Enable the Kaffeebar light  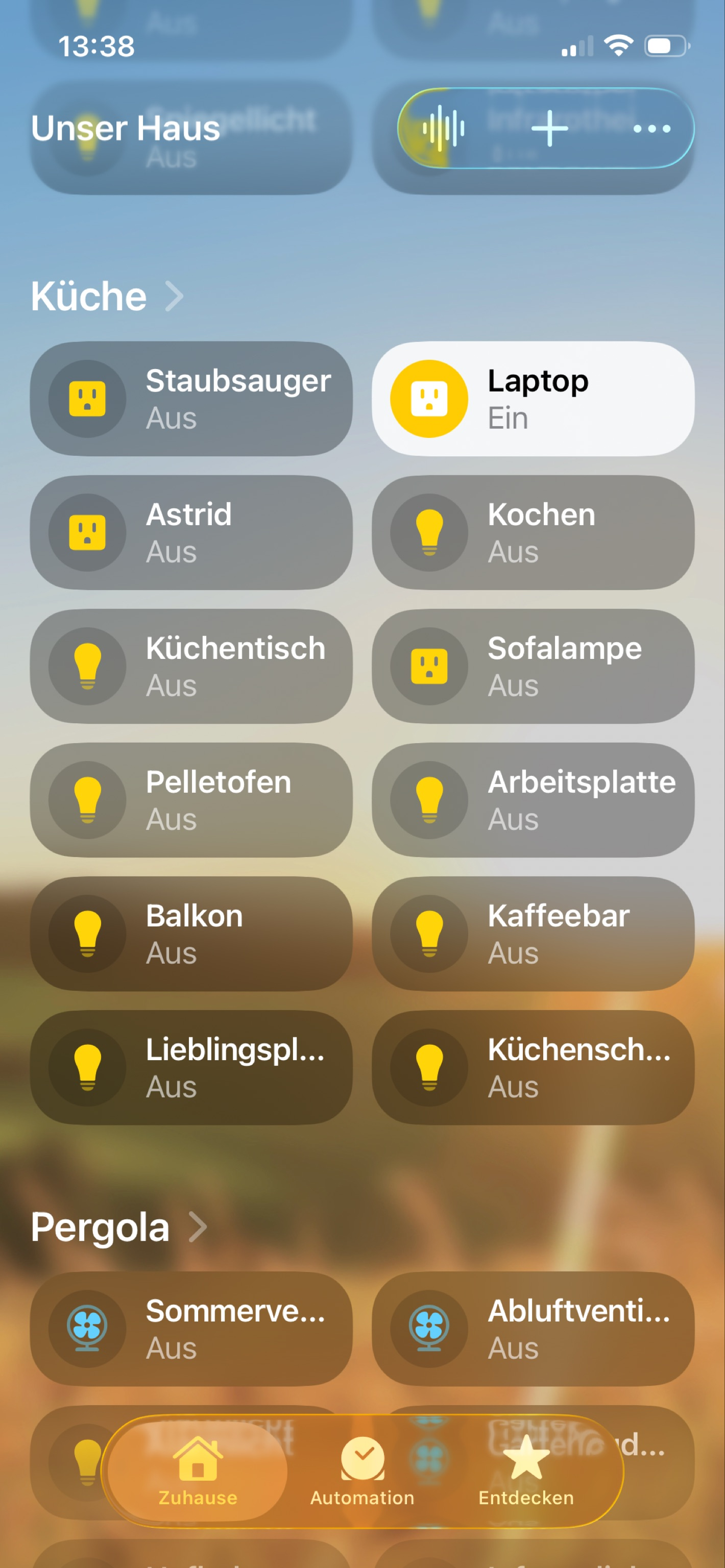tap(429, 934)
